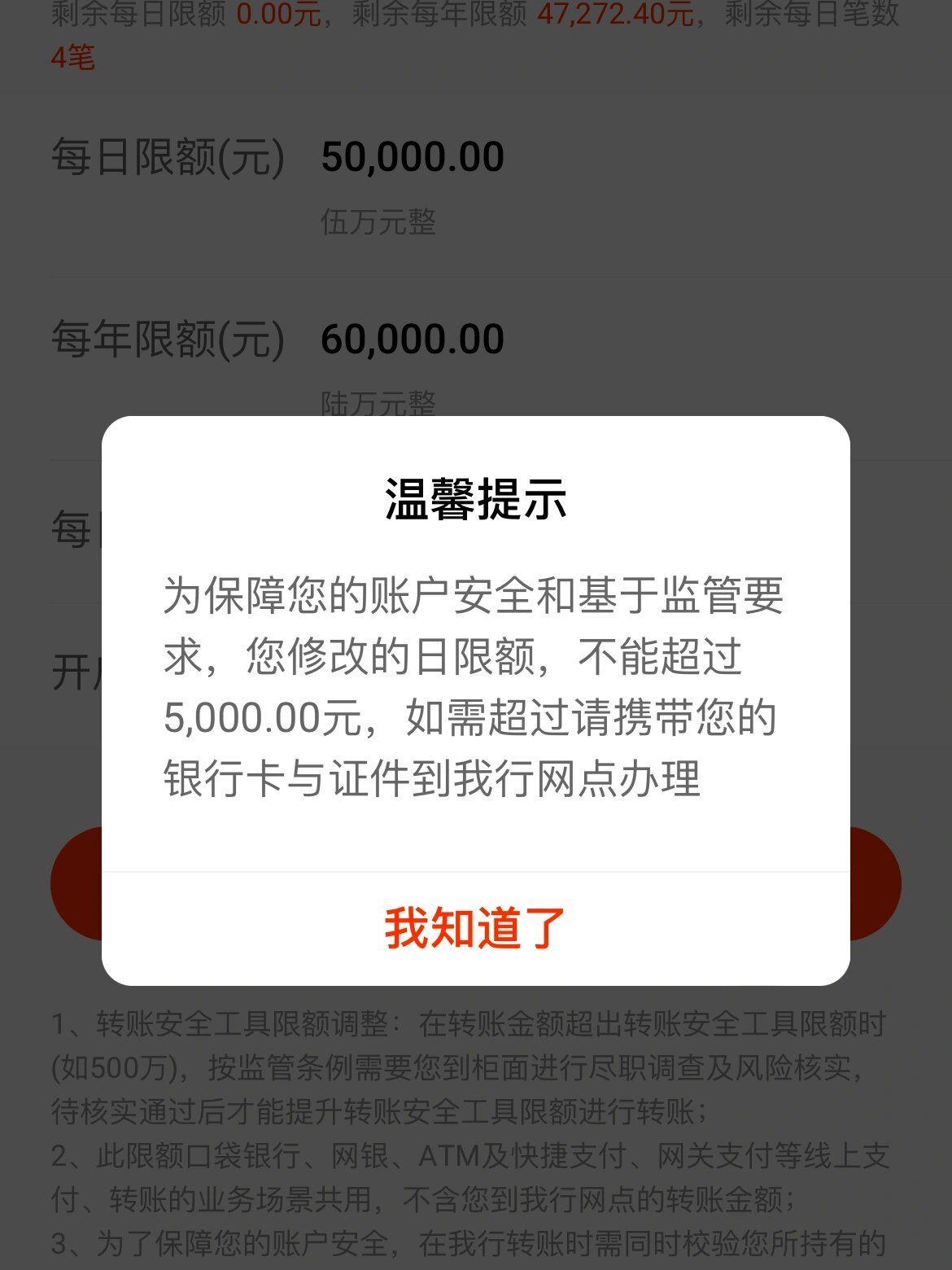The width and height of the screenshot is (952, 1270).
Task: Tap the 每日限额(元) row label
Action: click(x=167, y=157)
